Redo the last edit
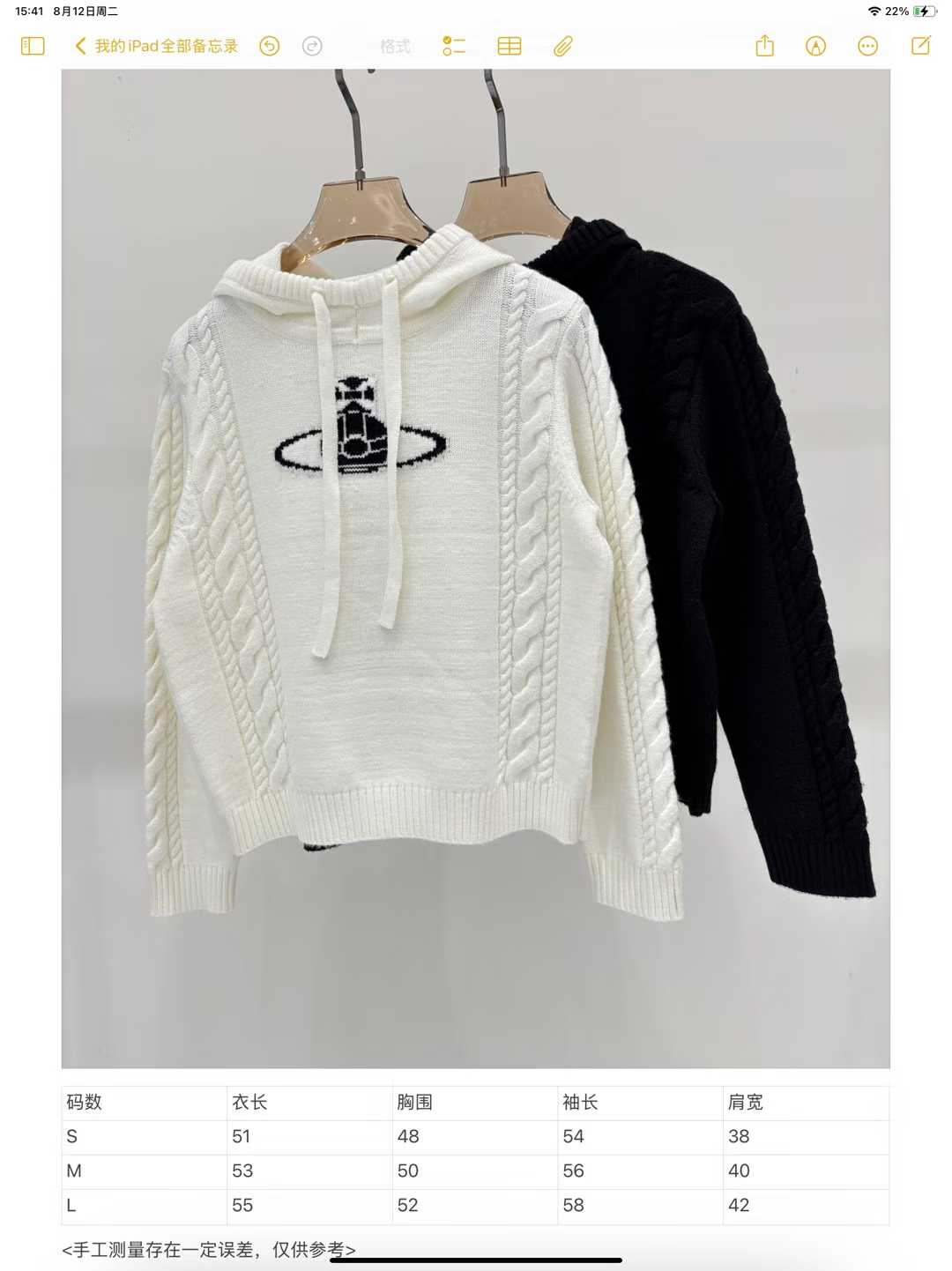The height and width of the screenshot is (1271, 952). coord(312,46)
